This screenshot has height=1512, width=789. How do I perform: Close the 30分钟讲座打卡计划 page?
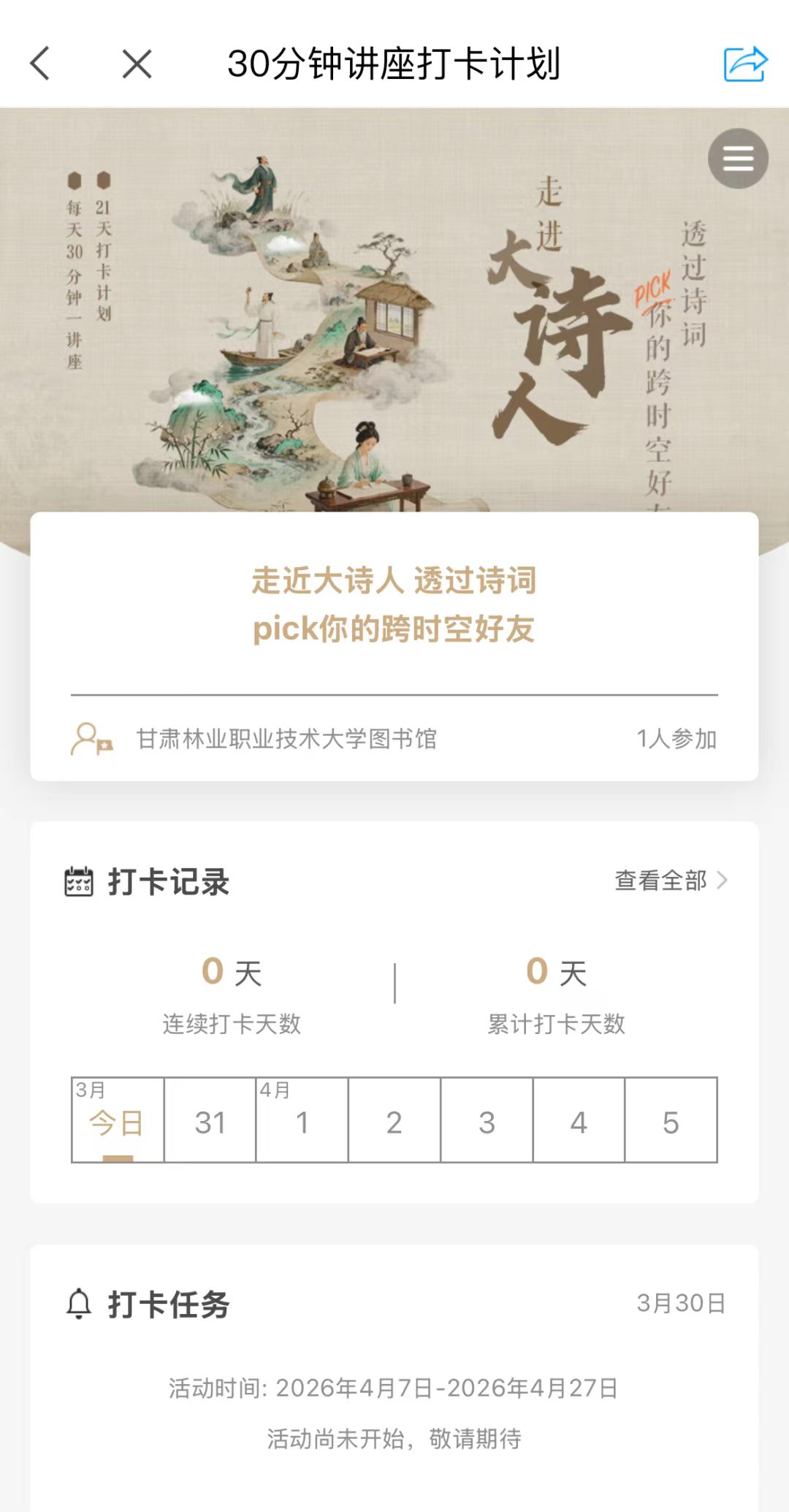(x=137, y=64)
